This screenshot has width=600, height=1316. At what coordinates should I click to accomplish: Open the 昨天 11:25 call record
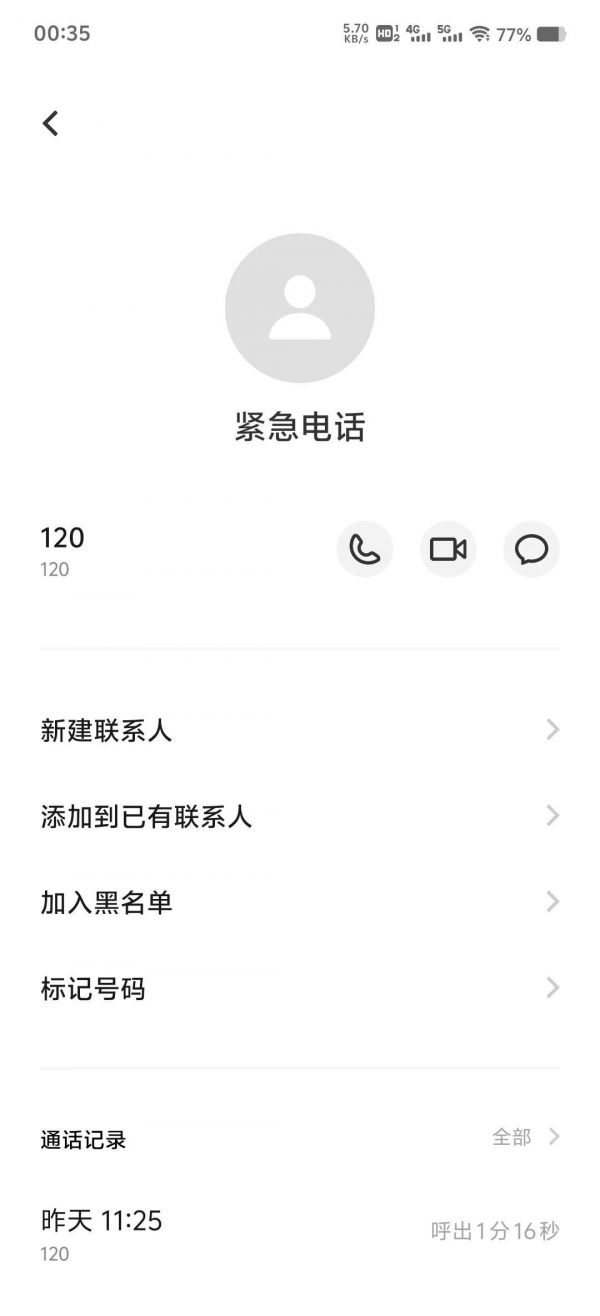pos(300,1232)
